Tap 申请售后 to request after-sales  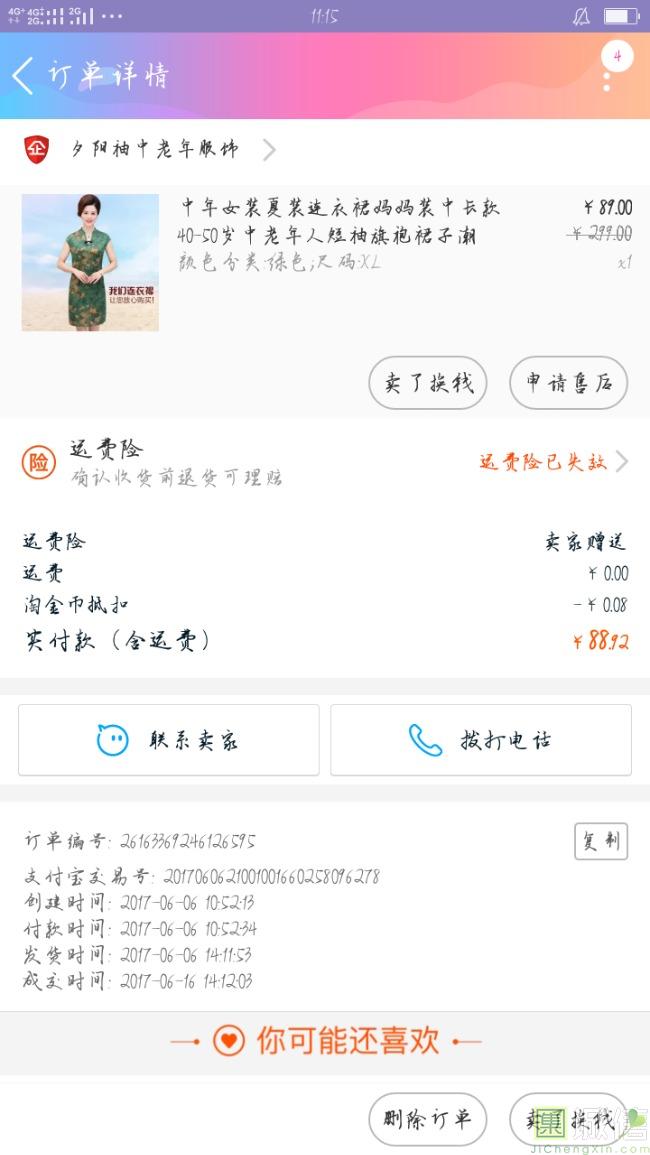coord(568,382)
